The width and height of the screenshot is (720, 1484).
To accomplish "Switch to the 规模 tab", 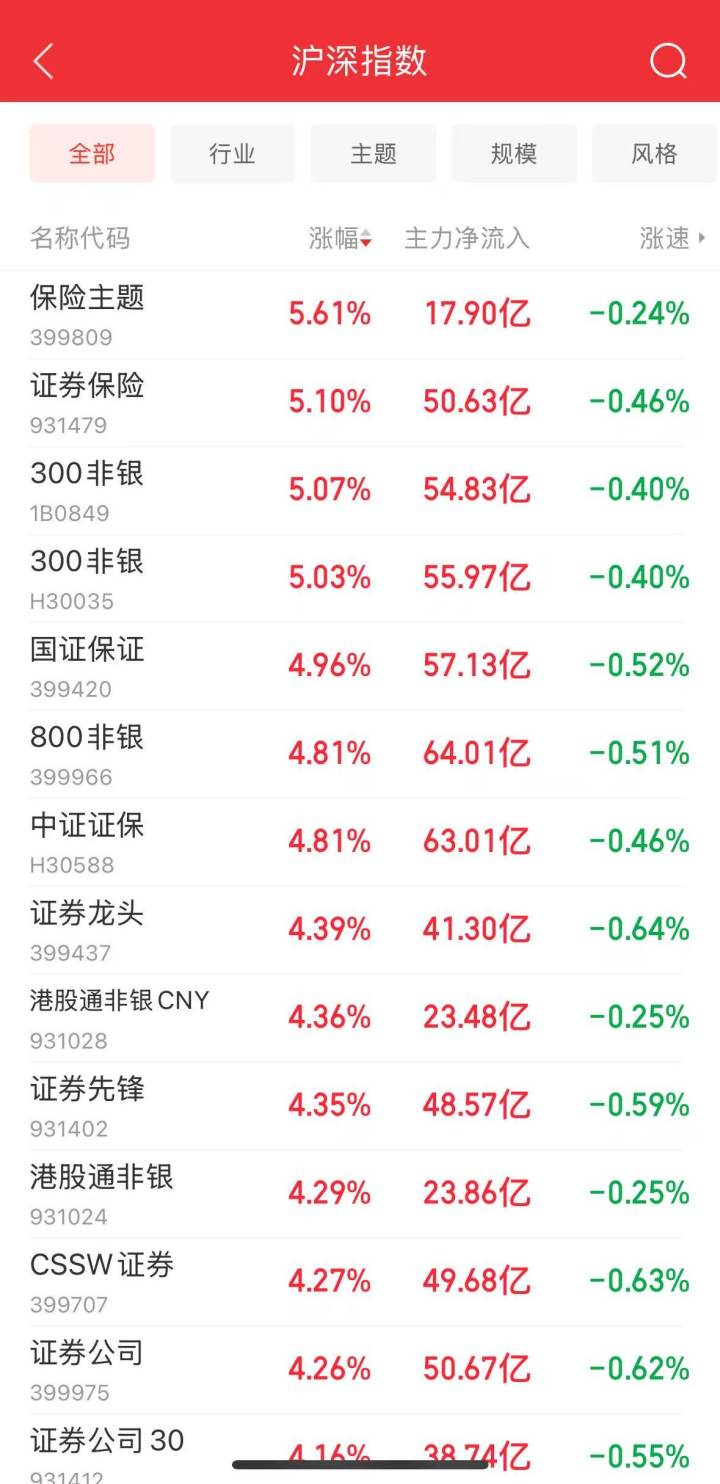I will tap(514, 154).
